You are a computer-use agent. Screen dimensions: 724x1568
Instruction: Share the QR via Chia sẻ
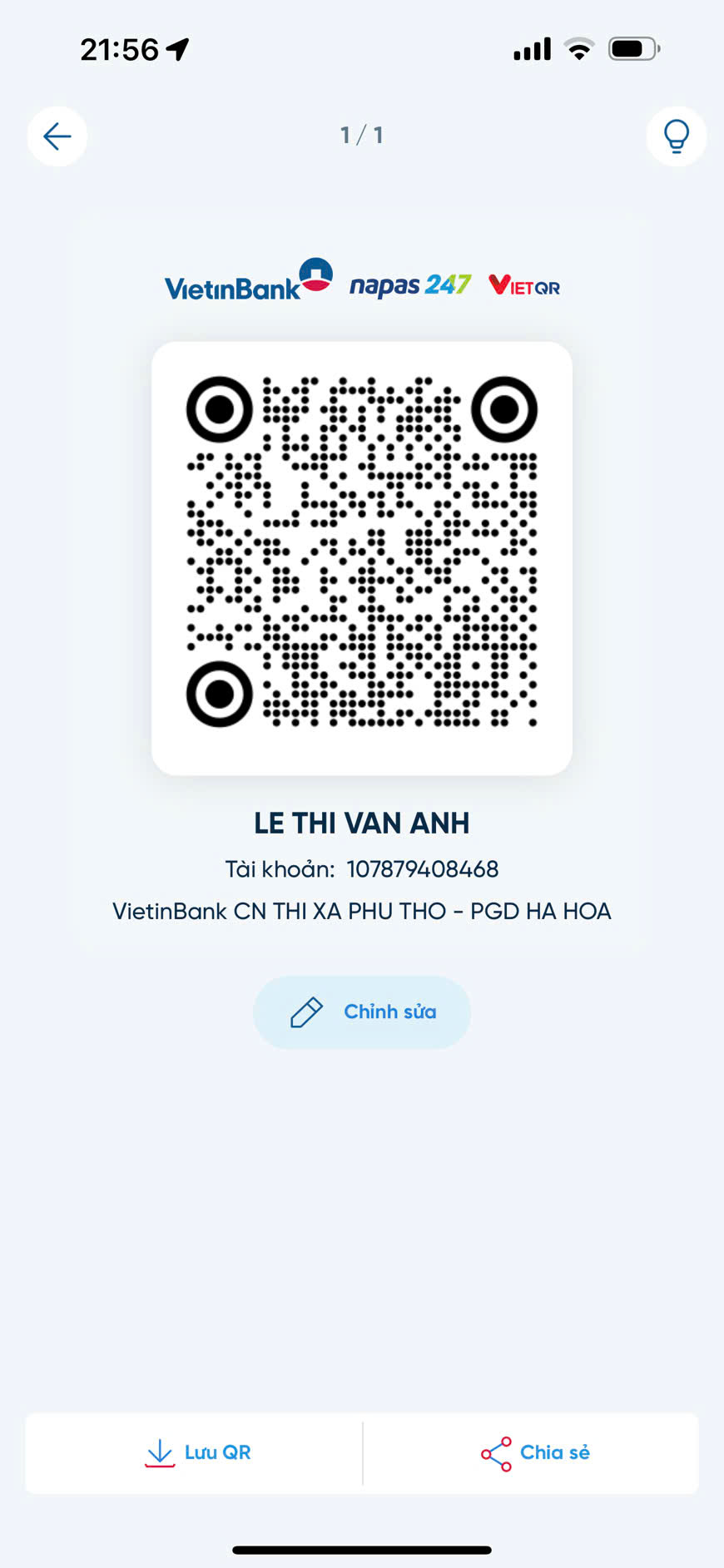click(x=531, y=1453)
